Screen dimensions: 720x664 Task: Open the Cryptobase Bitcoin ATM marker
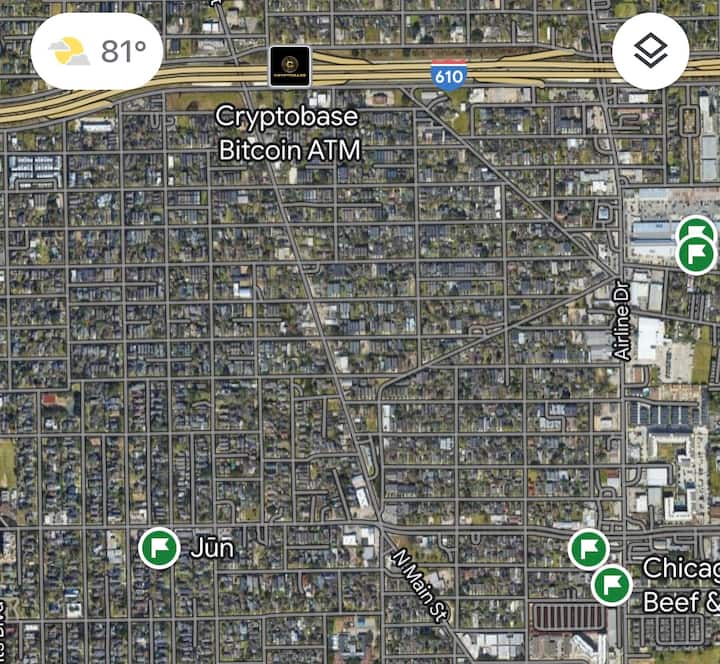click(x=290, y=66)
